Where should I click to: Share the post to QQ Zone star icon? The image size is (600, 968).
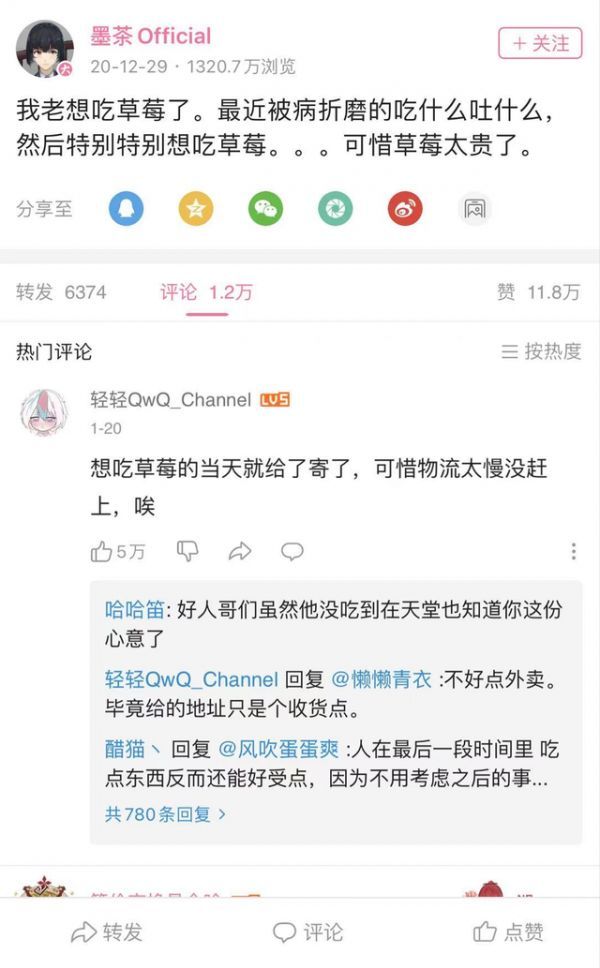196,208
